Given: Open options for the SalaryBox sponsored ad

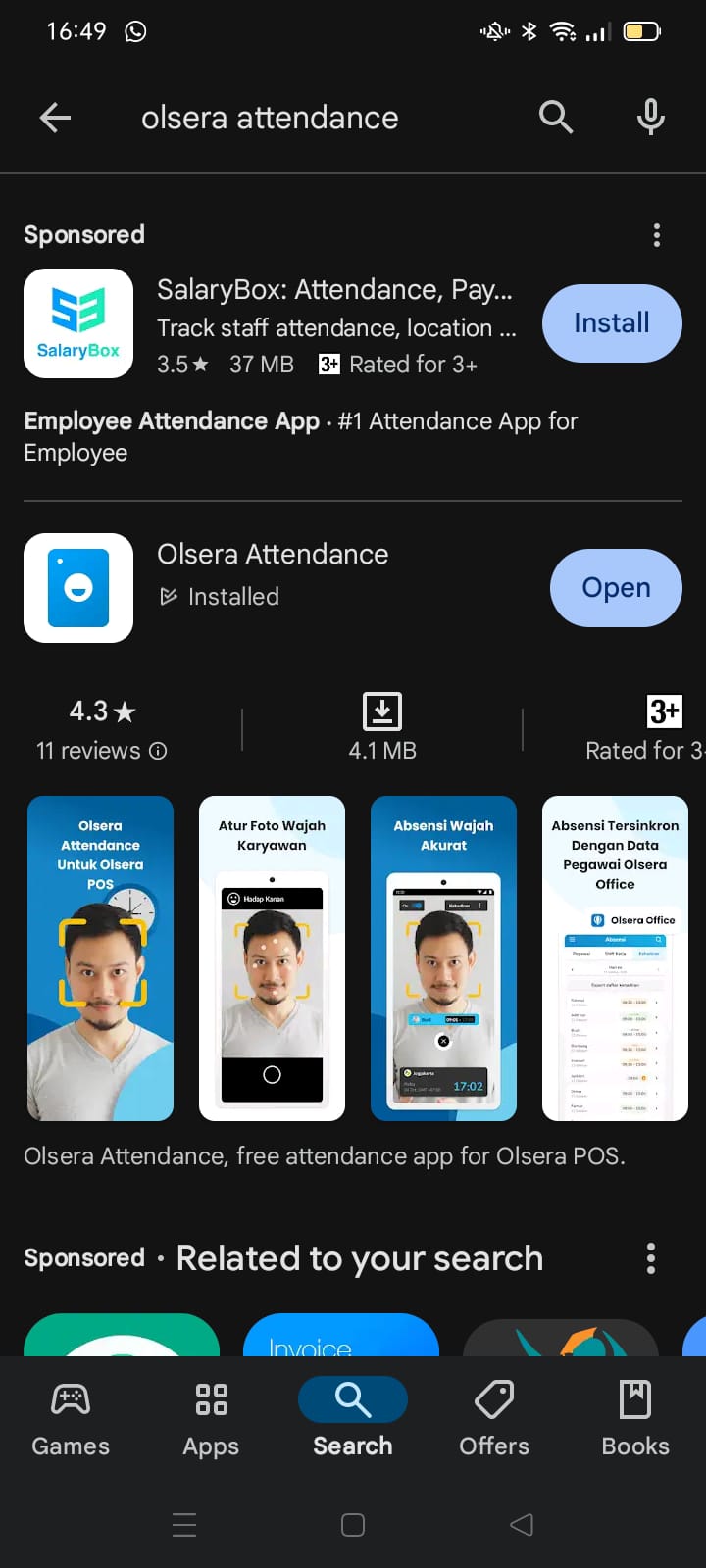Looking at the screenshot, I should pyautogui.click(x=656, y=235).
